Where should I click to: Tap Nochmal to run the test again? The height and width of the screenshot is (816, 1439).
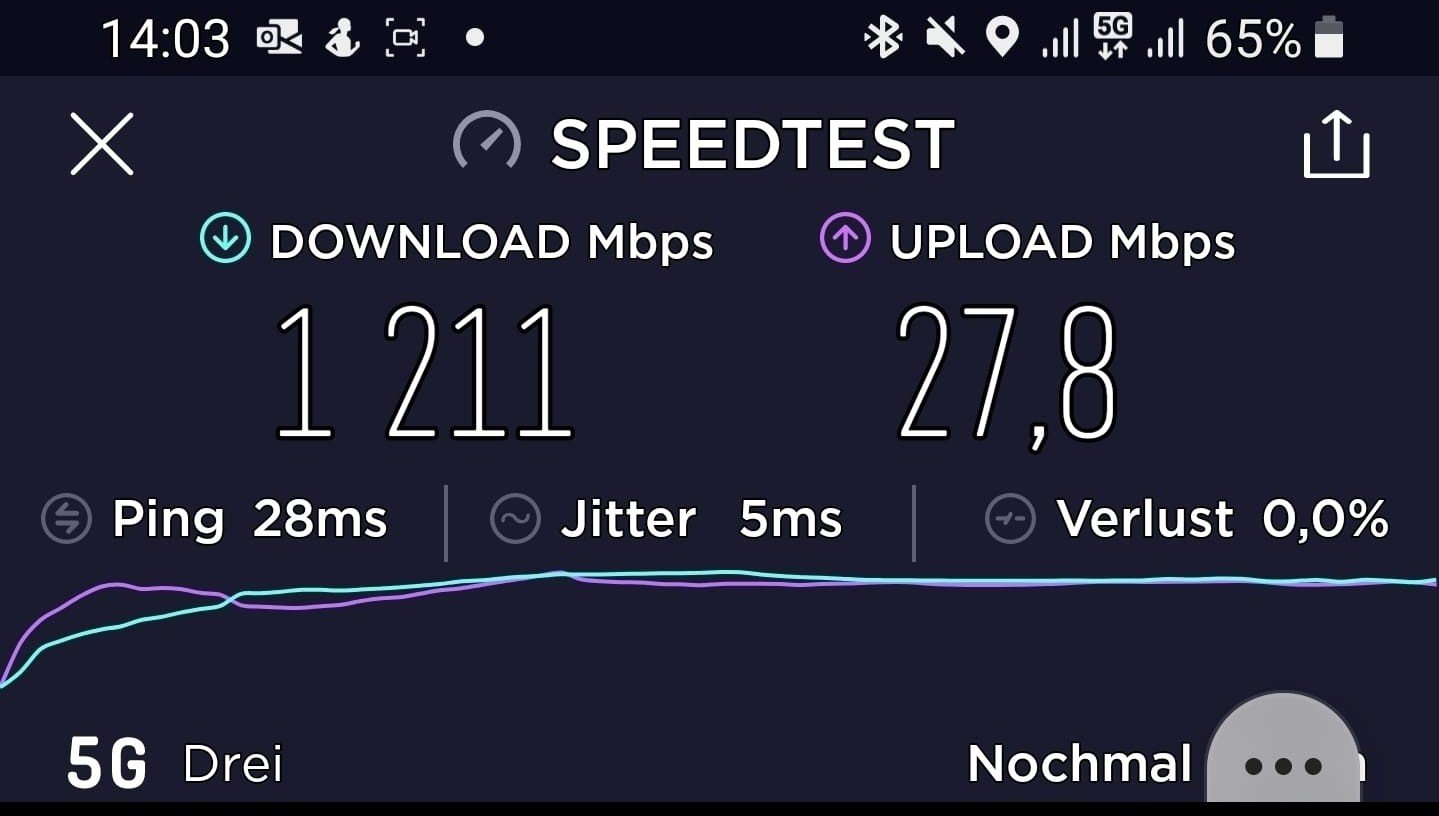(1080, 764)
